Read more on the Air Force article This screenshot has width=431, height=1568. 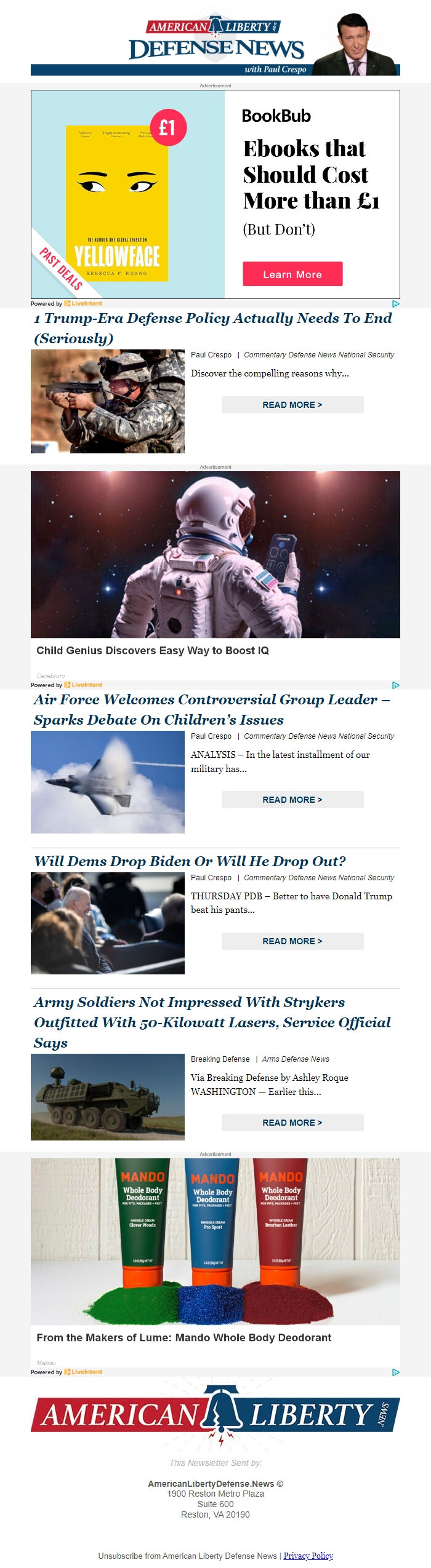[292, 799]
